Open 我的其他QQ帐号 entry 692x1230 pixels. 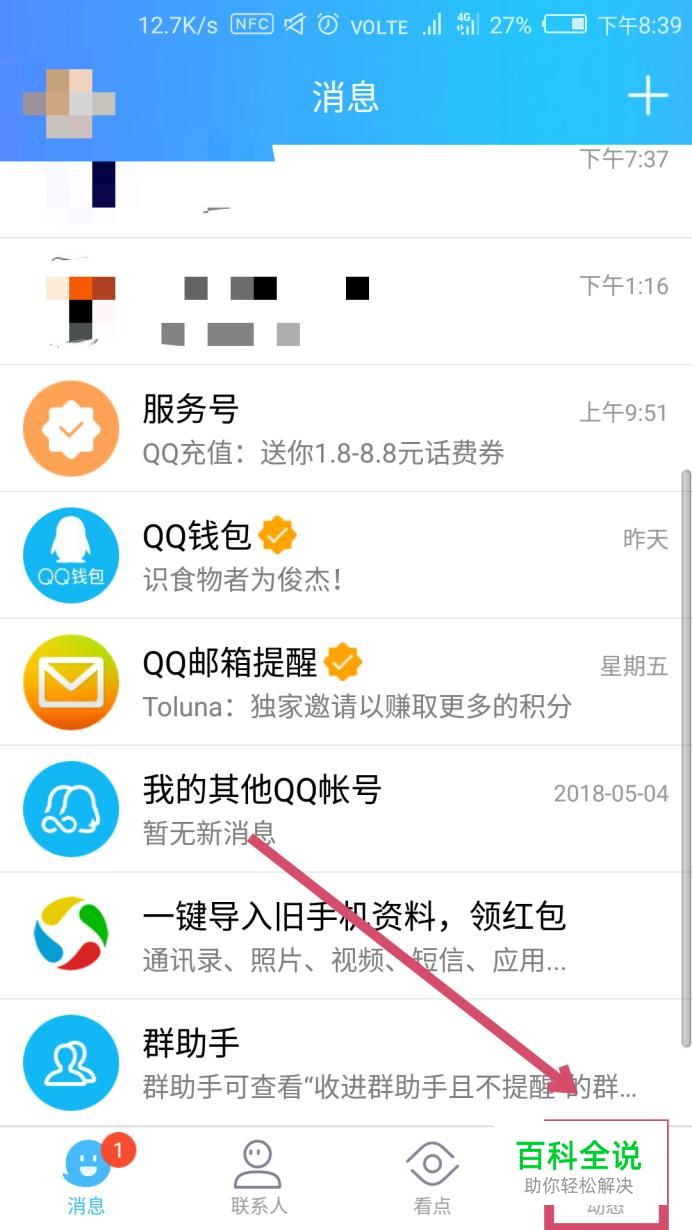pyautogui.click(x=345, y=808)
